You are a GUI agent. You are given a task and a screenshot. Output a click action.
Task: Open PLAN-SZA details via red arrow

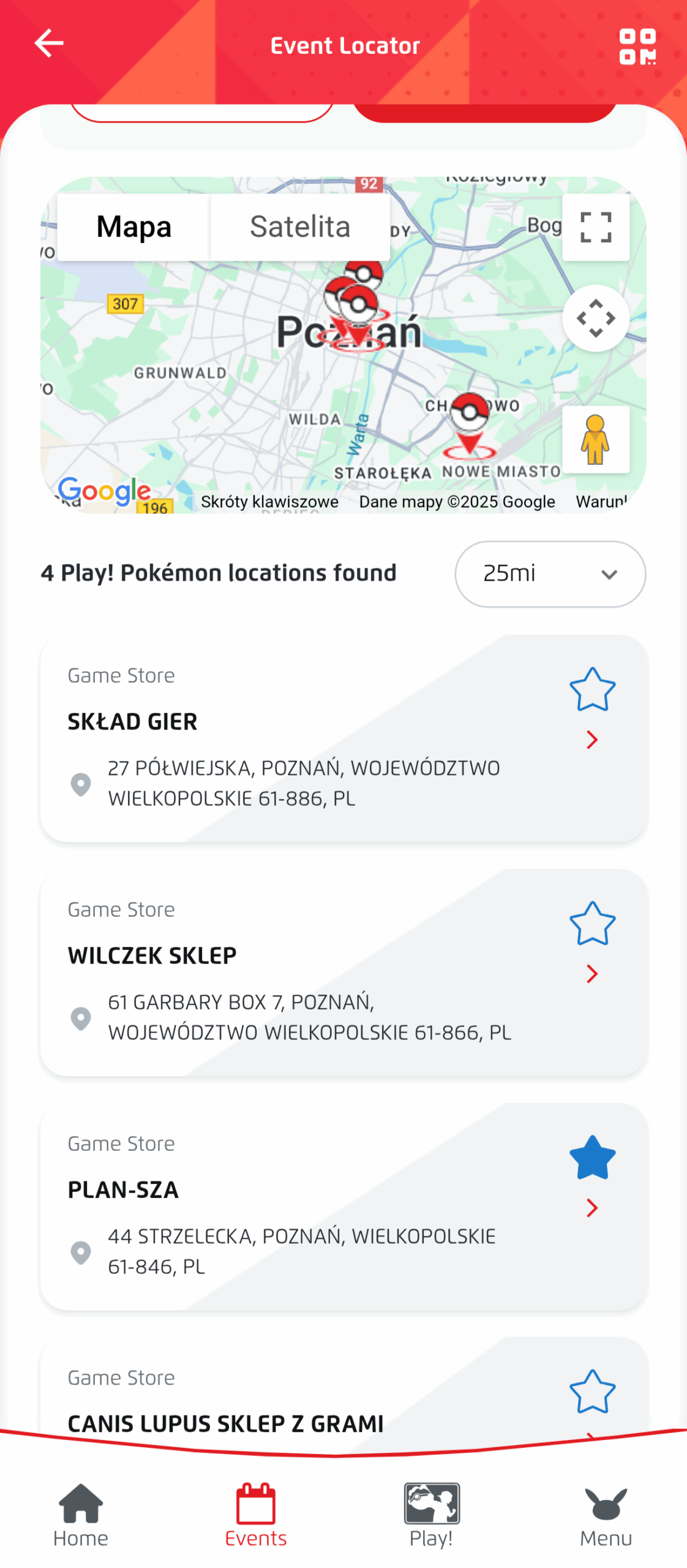click(591, 1208)
